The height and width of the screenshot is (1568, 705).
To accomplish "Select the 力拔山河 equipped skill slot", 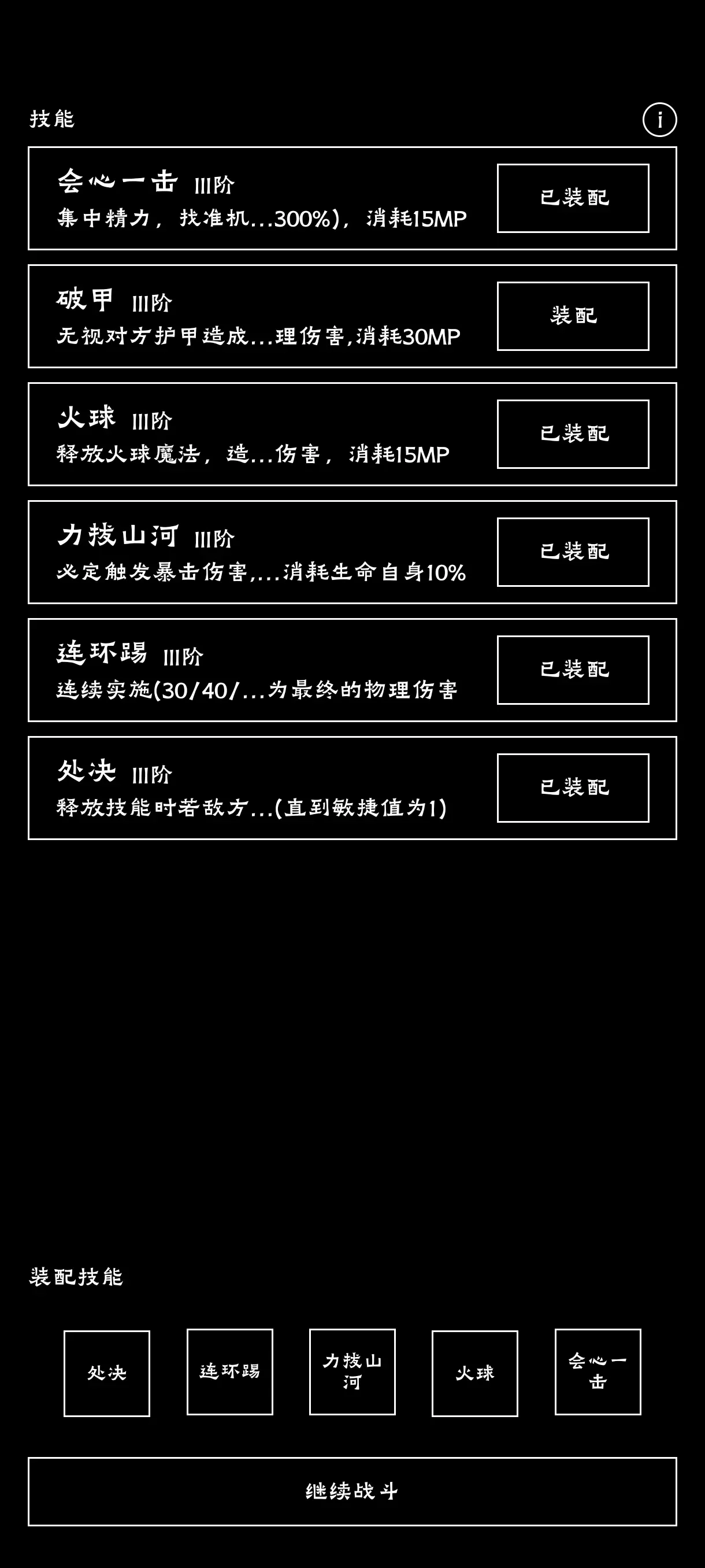I will coord(352,1372).
